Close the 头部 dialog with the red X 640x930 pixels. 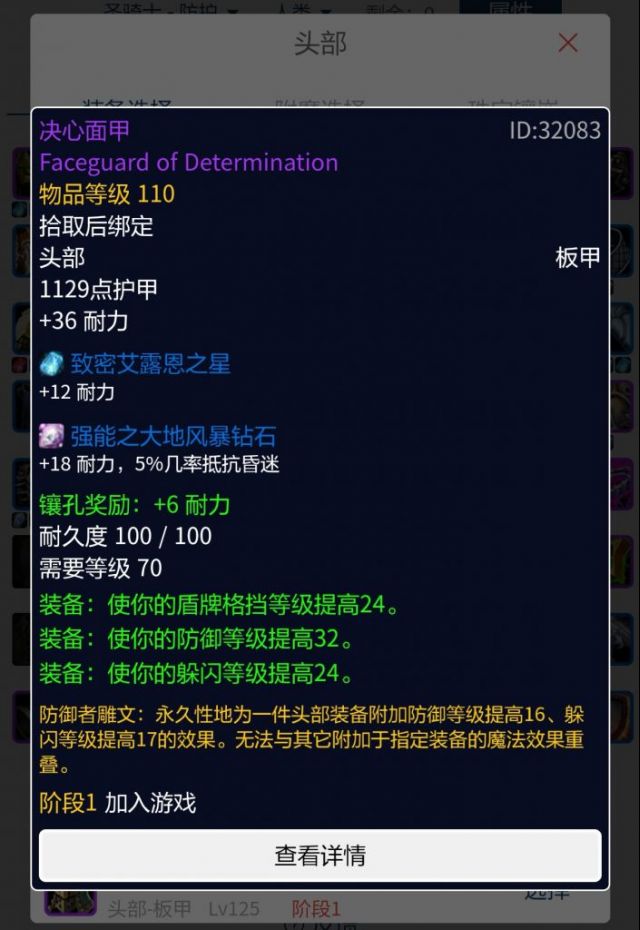(x=568, y=43)
